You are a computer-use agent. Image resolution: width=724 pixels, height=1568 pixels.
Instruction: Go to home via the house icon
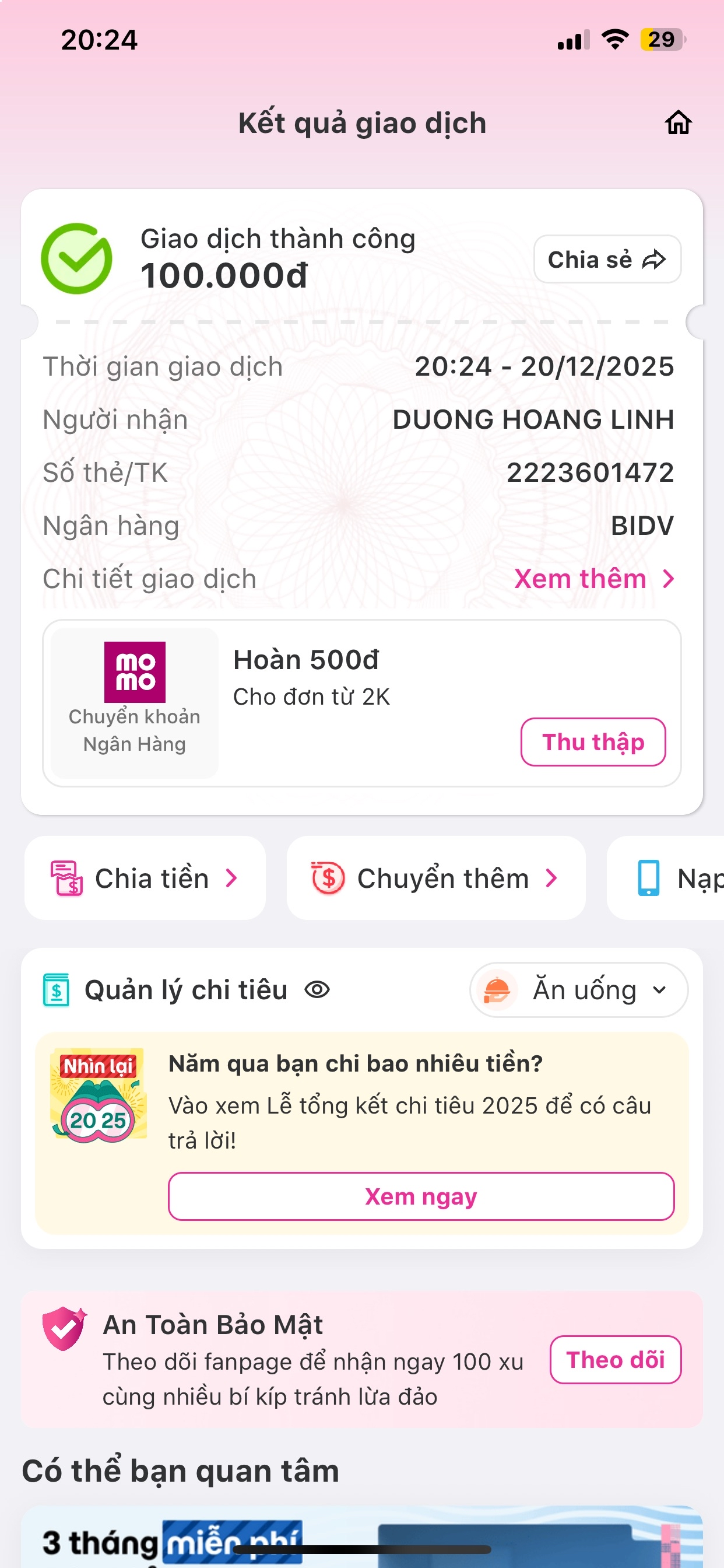[678, 123]
